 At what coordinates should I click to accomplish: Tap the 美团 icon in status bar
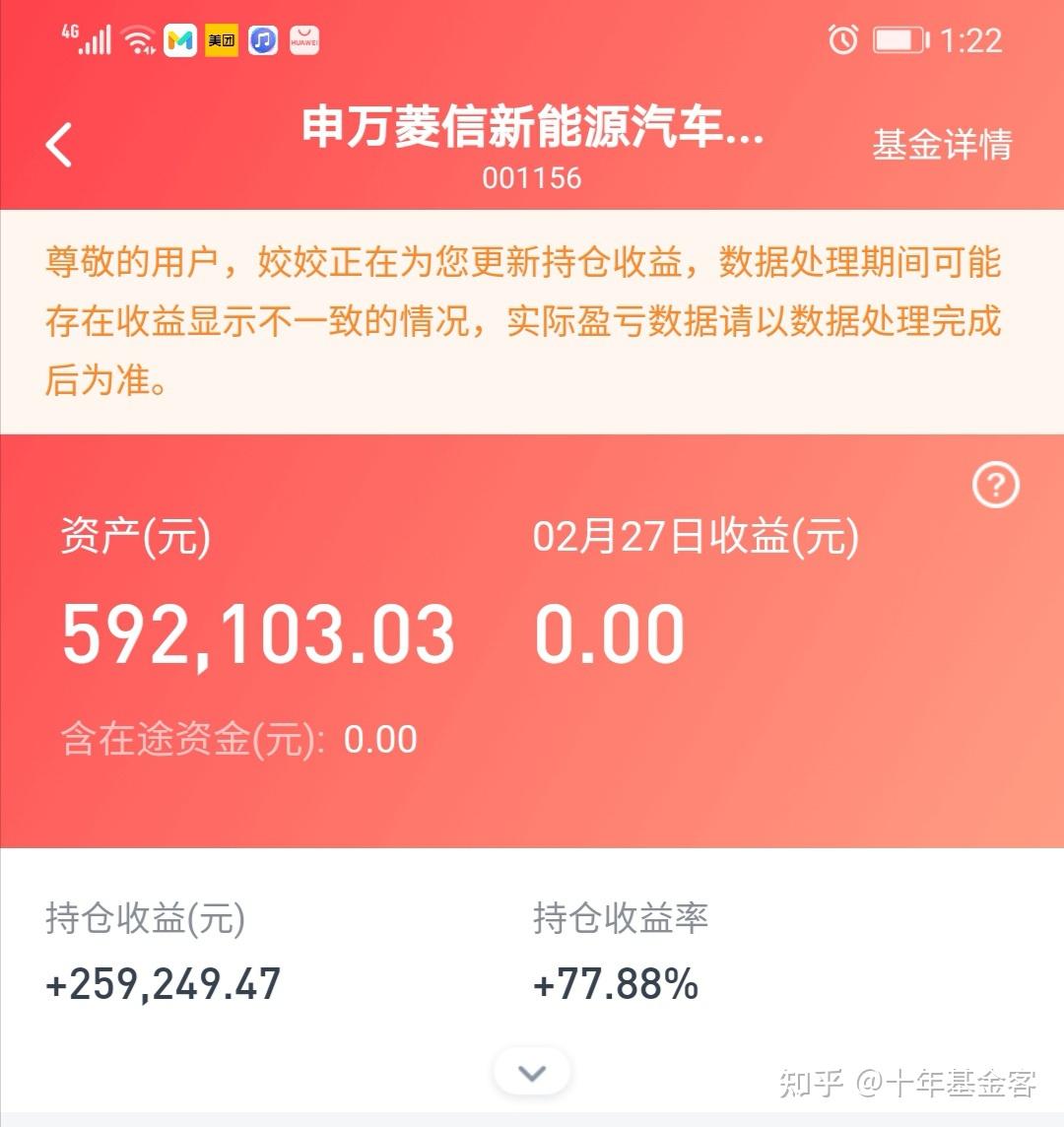221,39
